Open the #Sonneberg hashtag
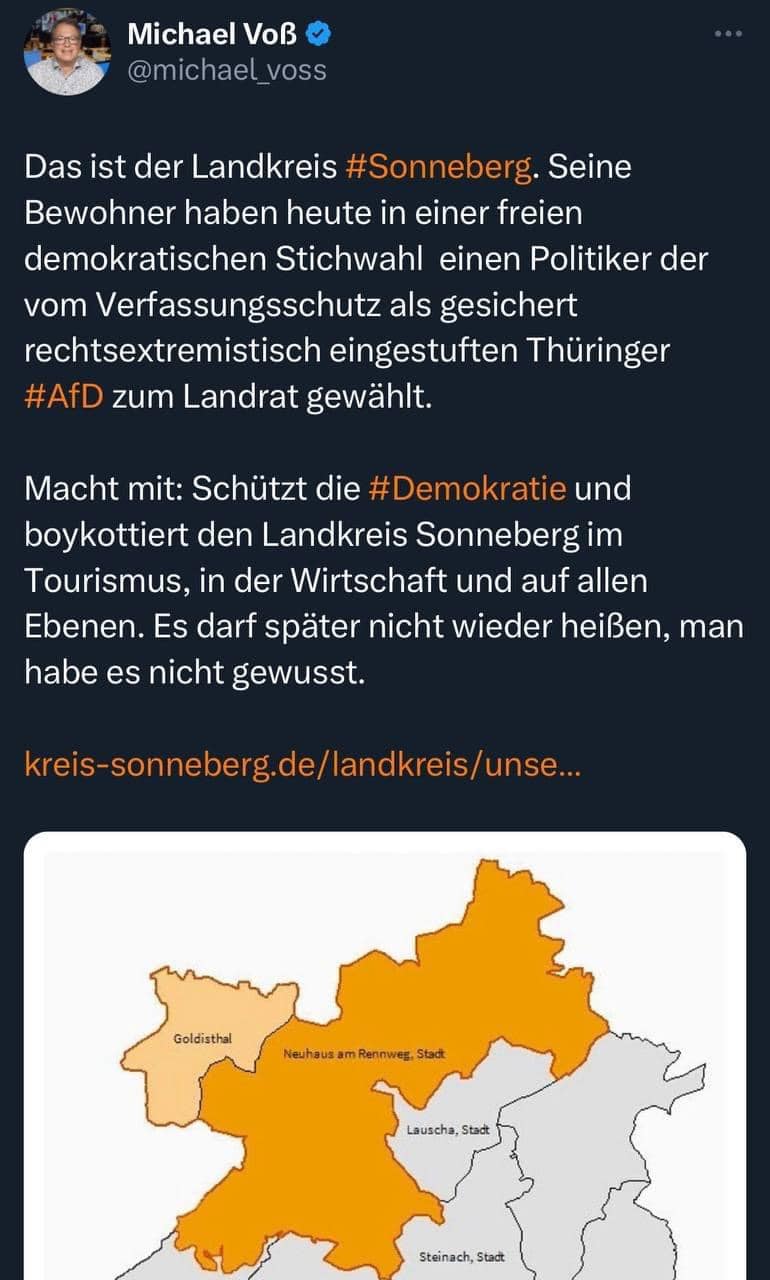770x1280 pixels. pyautogui.click(x=437, y=167)
